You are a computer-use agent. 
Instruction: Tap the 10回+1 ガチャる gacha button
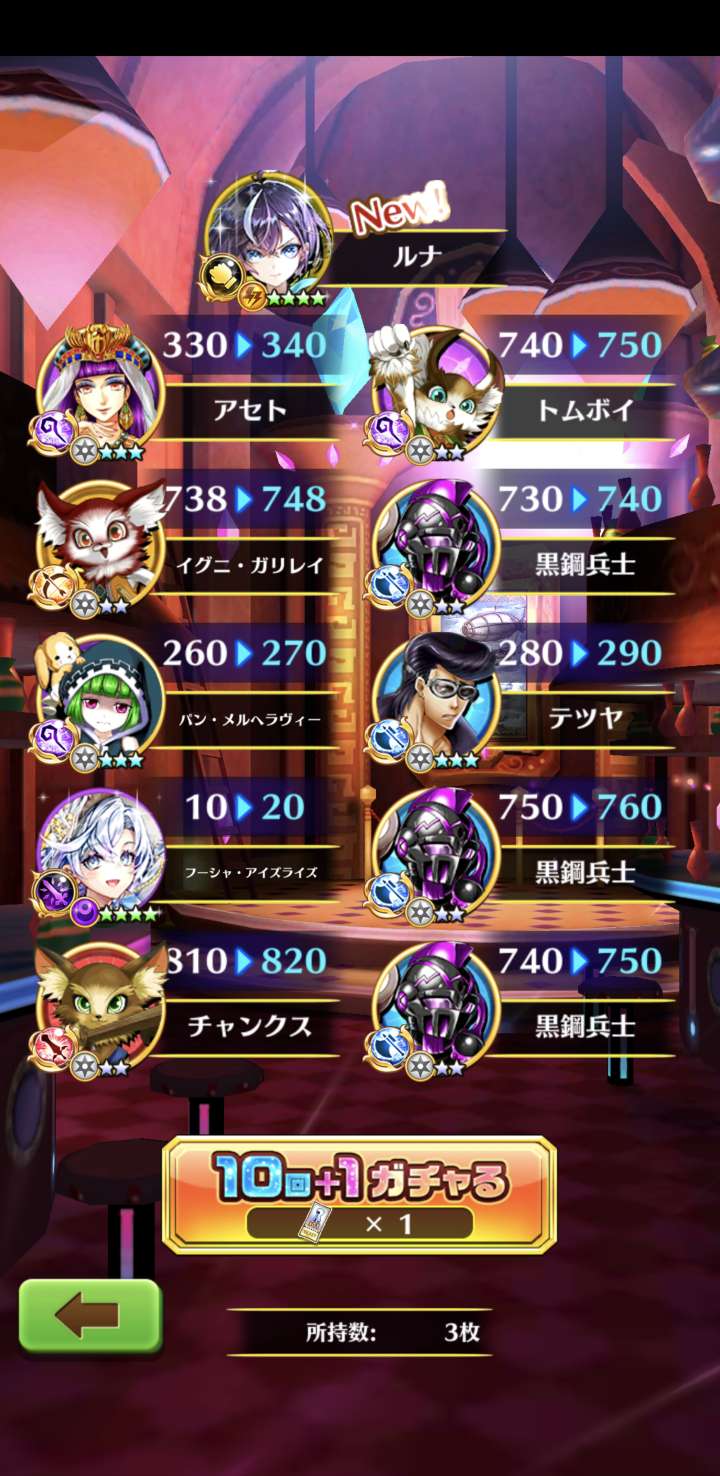coord(359,1195)
